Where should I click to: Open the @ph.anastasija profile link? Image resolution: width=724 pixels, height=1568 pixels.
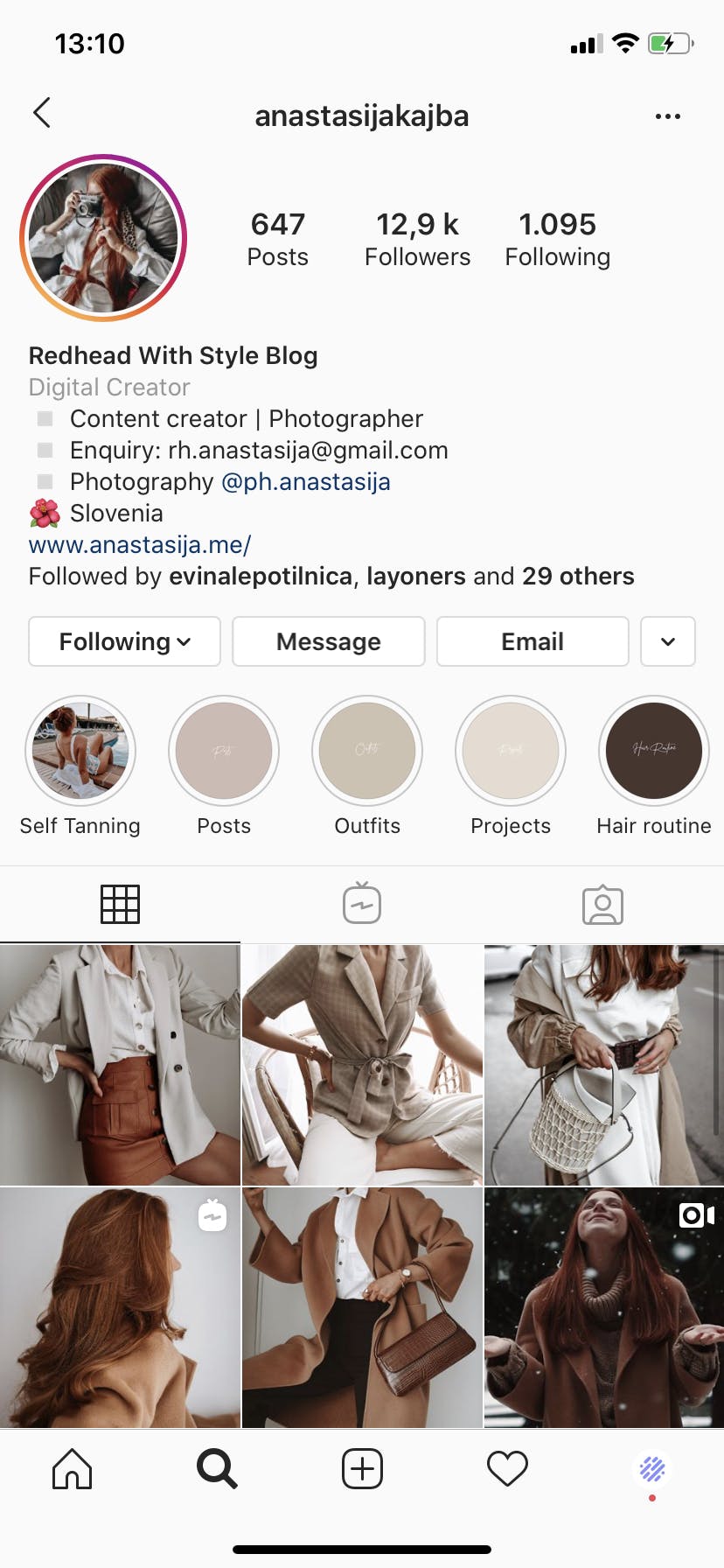coord(306,481)
